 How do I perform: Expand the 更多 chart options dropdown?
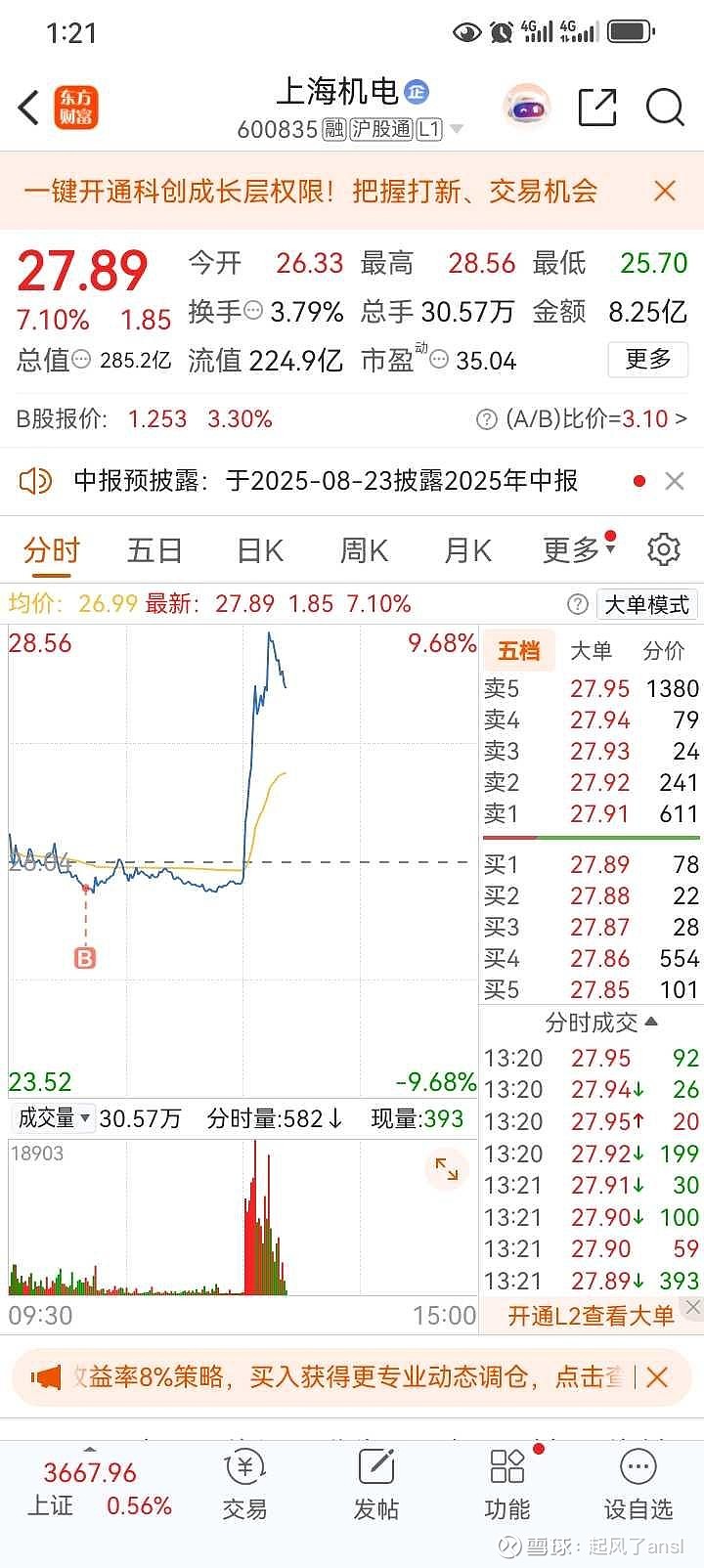(578, 550)
